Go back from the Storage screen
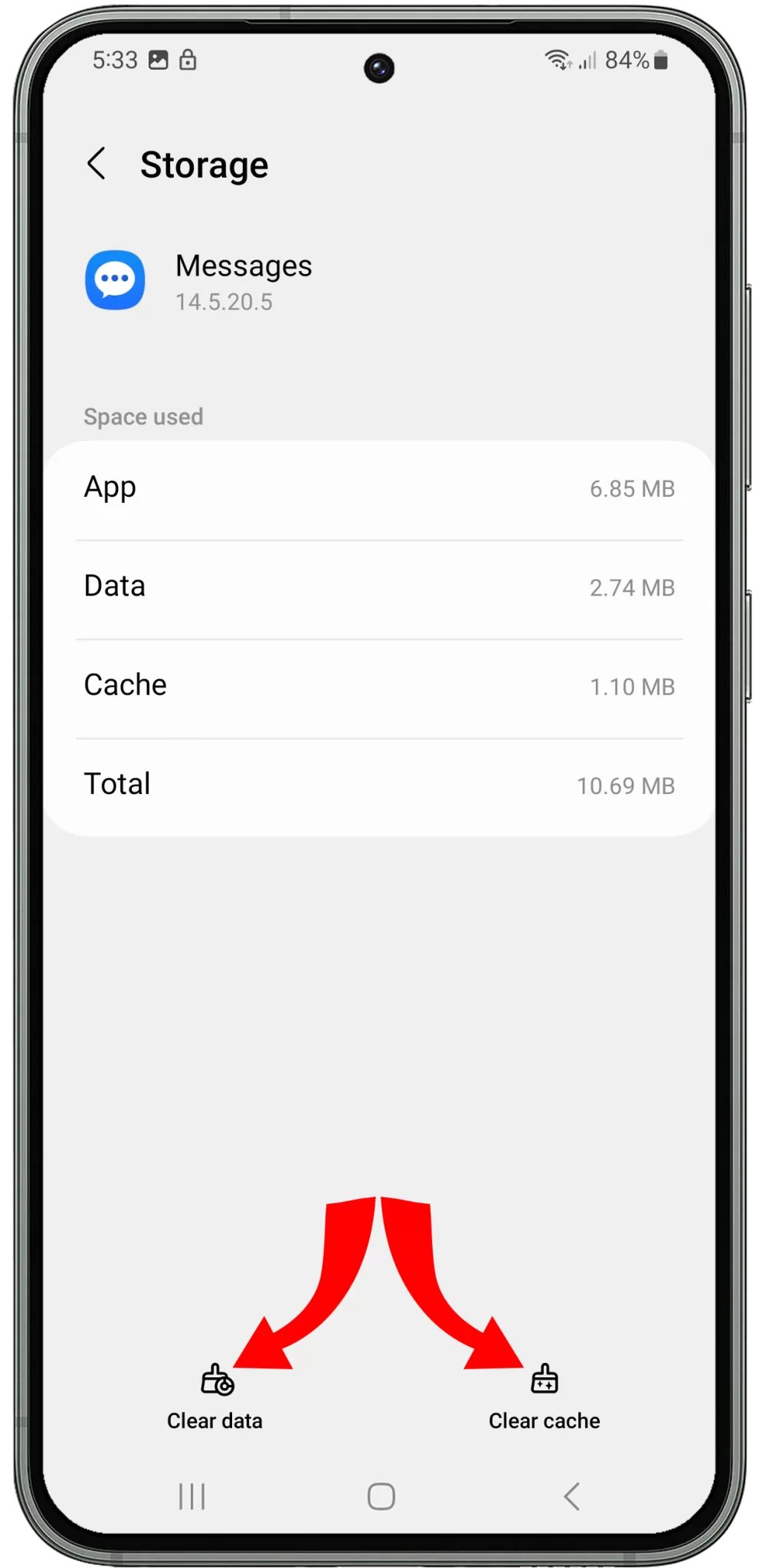 tap(97, 164)
